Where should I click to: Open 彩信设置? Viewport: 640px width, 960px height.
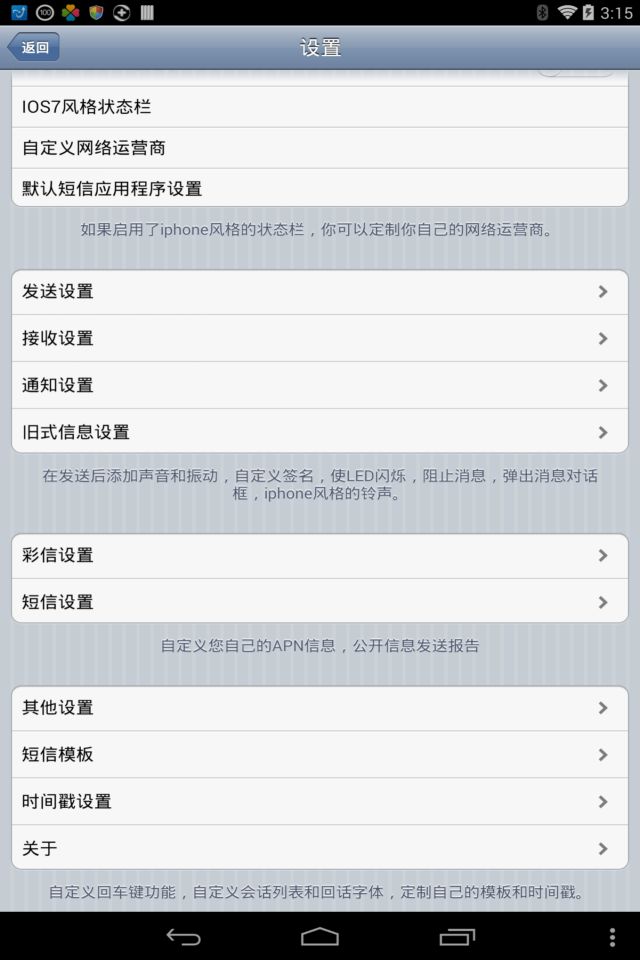320,555
